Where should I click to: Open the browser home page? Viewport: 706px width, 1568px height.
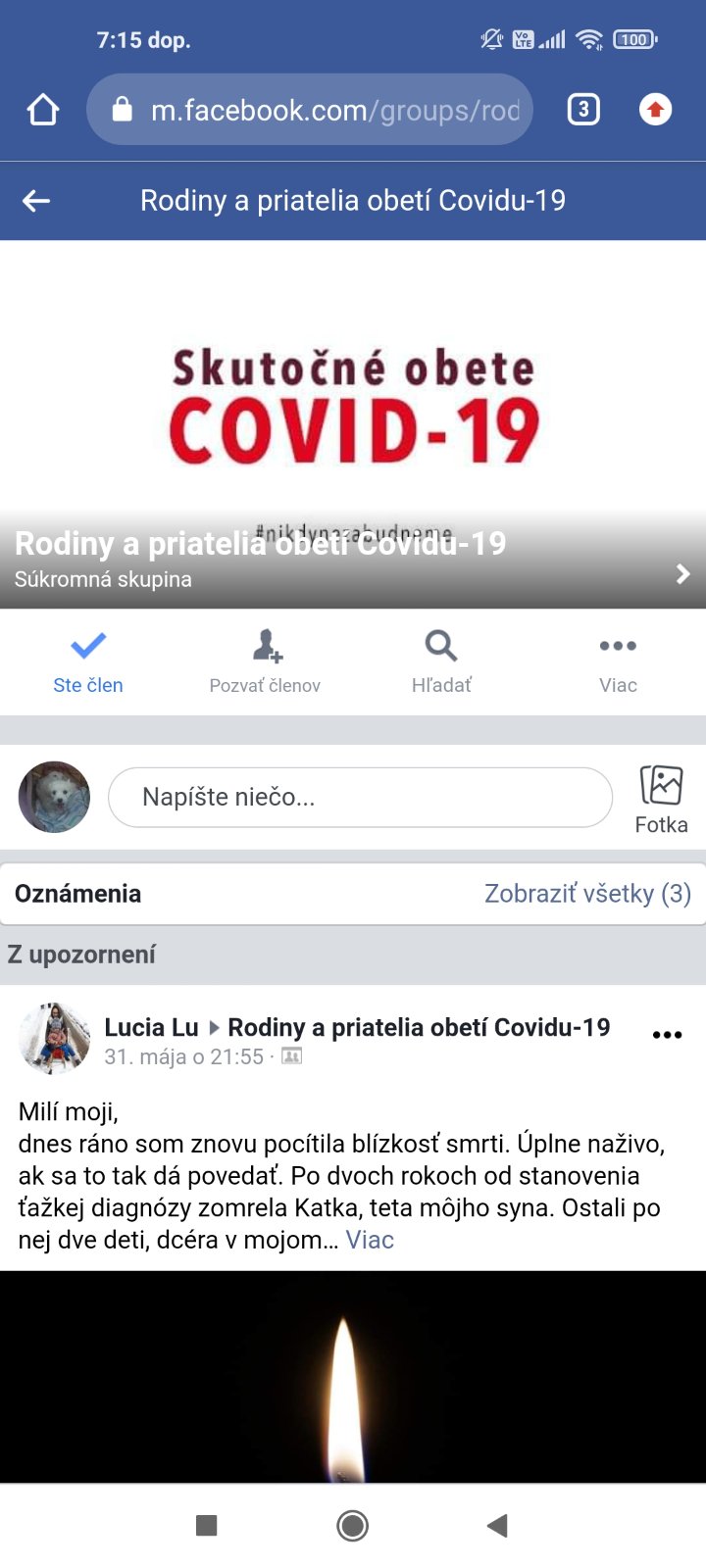[43, 110]
